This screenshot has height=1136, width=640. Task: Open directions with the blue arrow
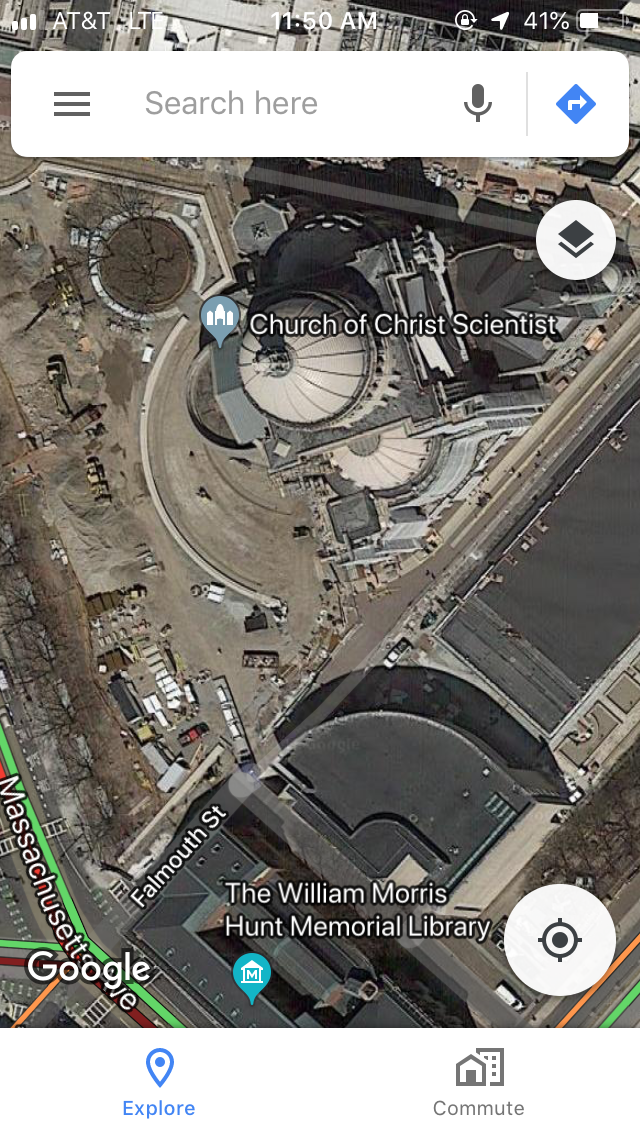(x=576, y=104)
